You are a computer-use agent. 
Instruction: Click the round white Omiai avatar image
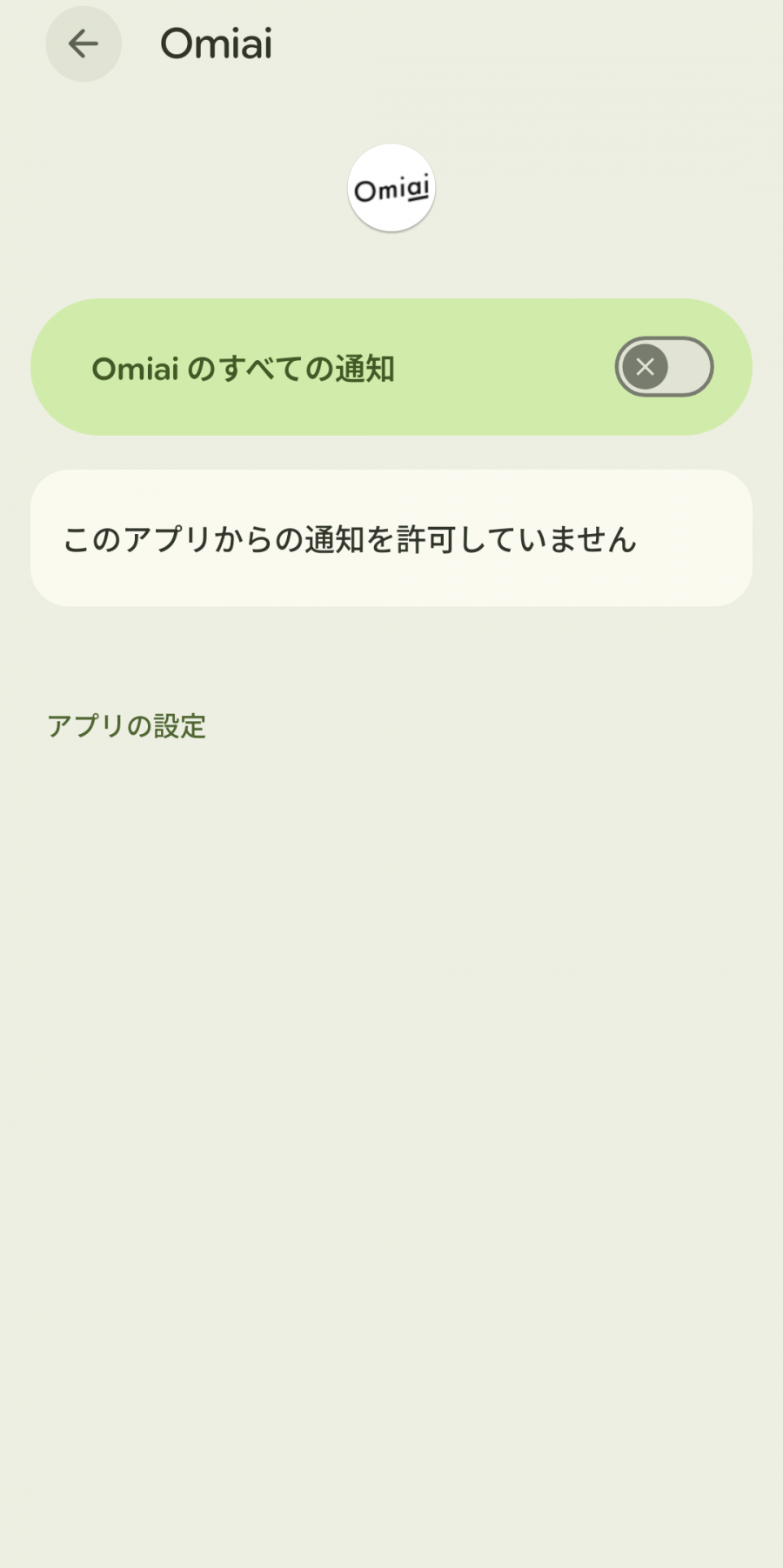click(x=391, y=187)
